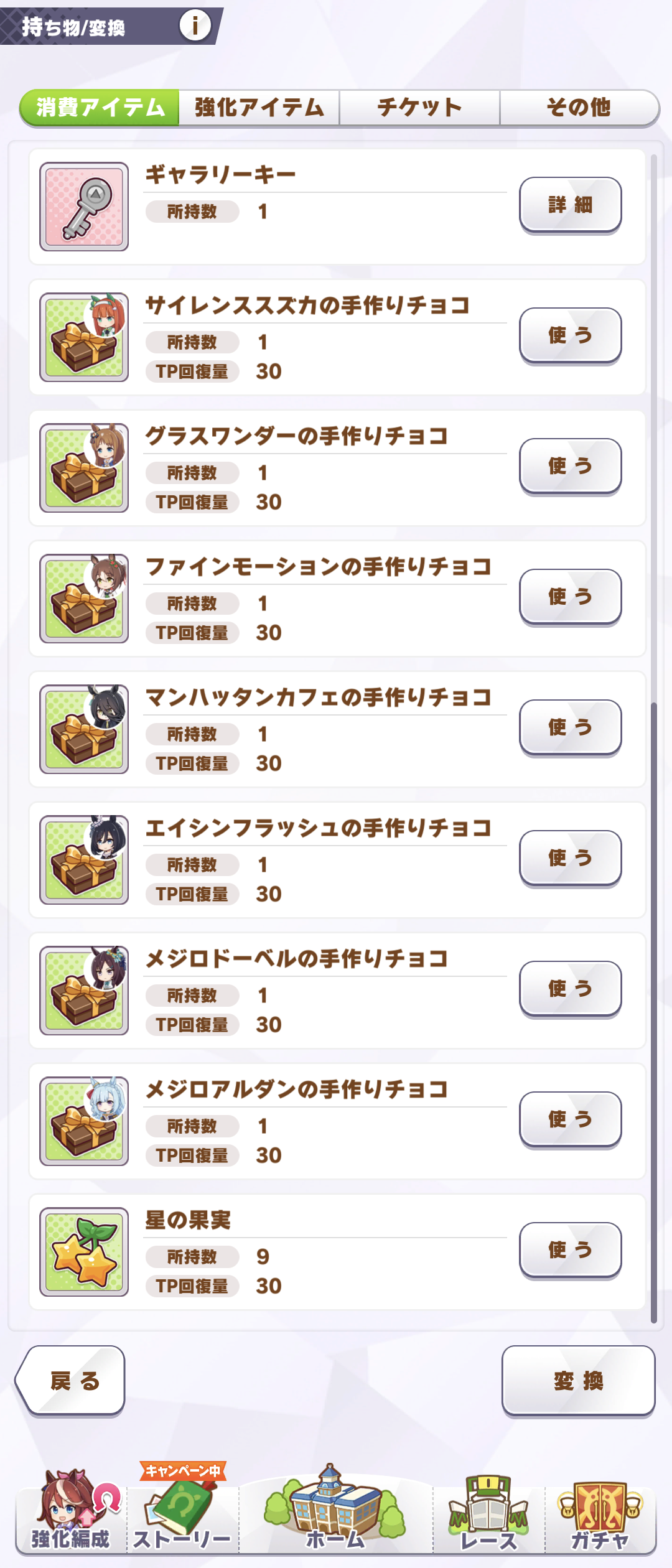The image size is (672, 1568).
Task: Switch to the その他 tab
Action: tap(579, 108)
